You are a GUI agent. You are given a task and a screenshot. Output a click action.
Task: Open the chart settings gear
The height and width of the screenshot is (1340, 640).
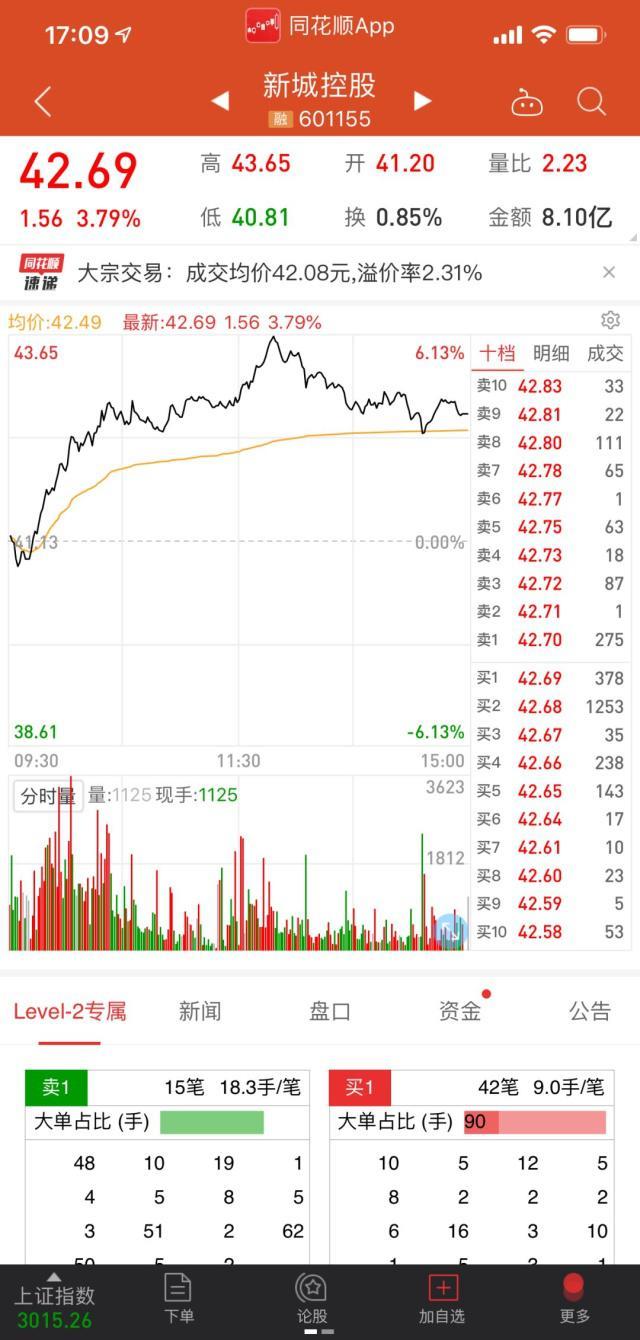(610, 320)
